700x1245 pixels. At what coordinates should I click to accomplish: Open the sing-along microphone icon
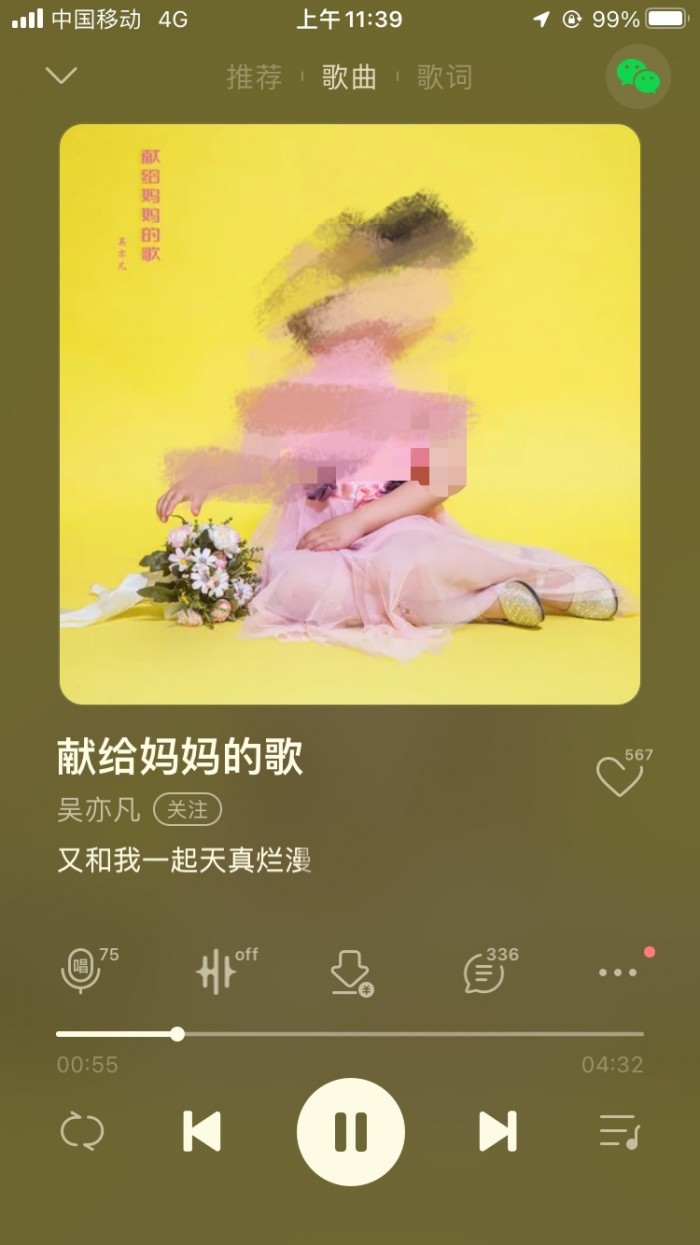pyautogui.click(x=81, y=971)
